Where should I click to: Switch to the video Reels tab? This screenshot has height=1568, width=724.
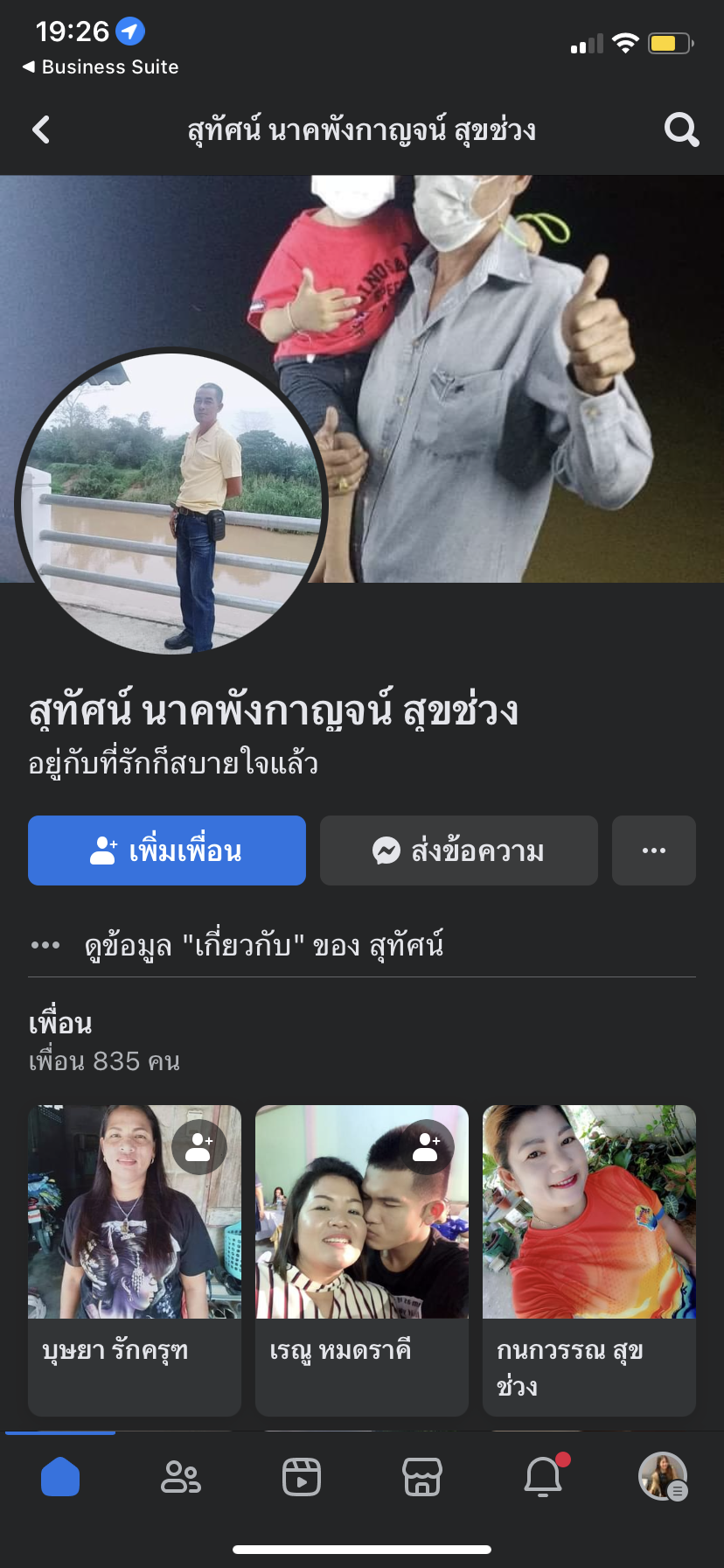click(x=302, y=1477)
